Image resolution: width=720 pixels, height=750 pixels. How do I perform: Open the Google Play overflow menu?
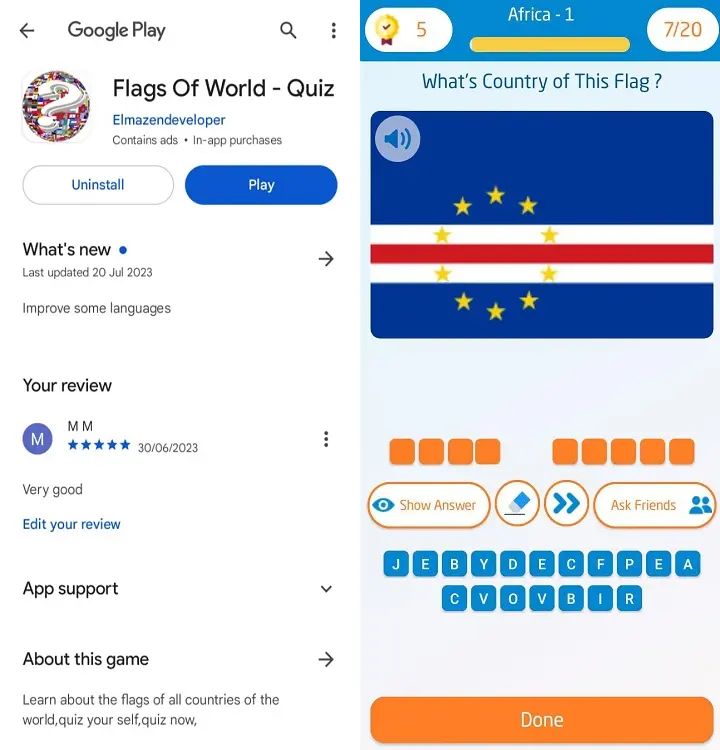333,31
